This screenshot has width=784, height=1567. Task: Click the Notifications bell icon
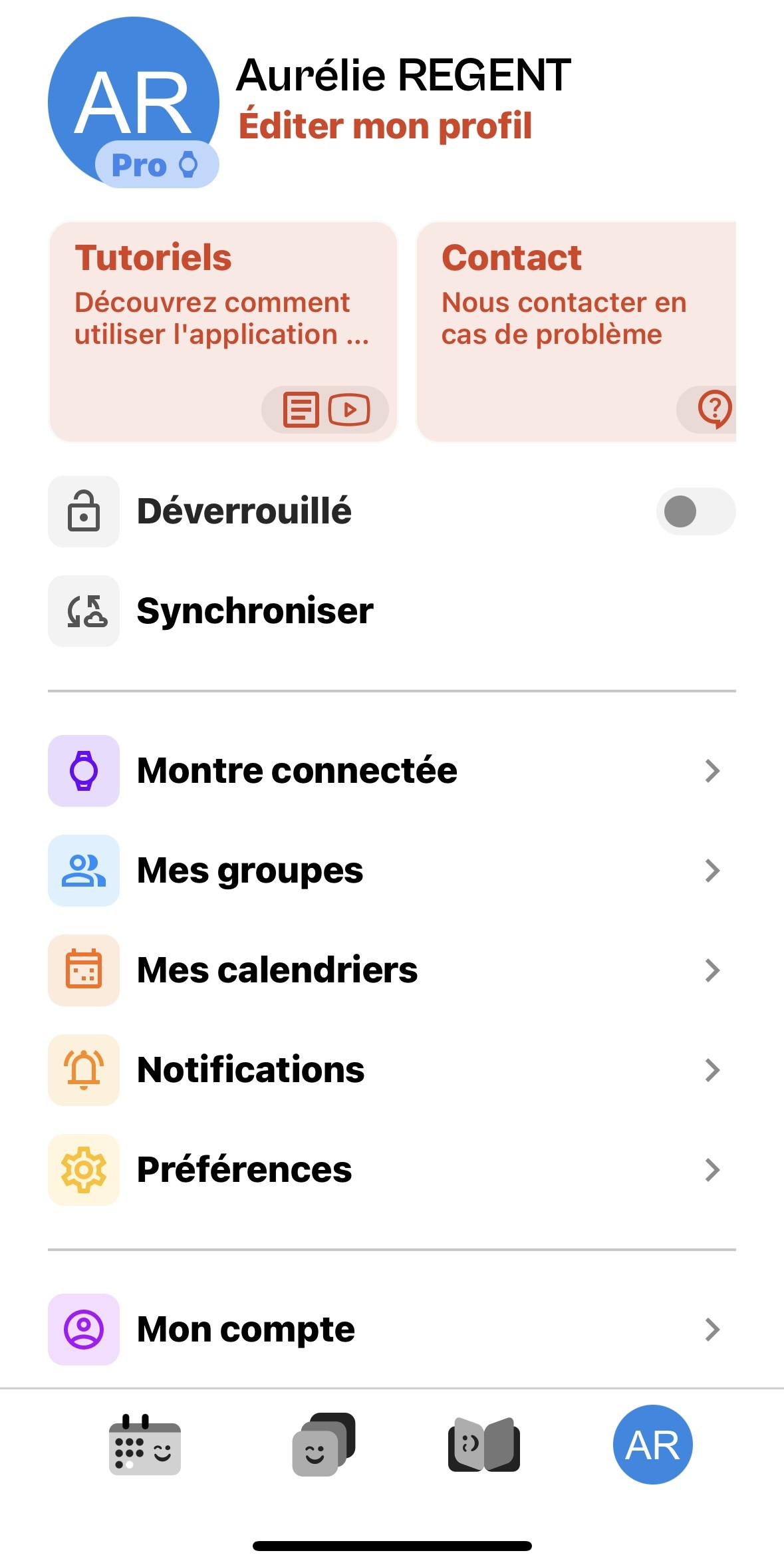pos(83,1069)
